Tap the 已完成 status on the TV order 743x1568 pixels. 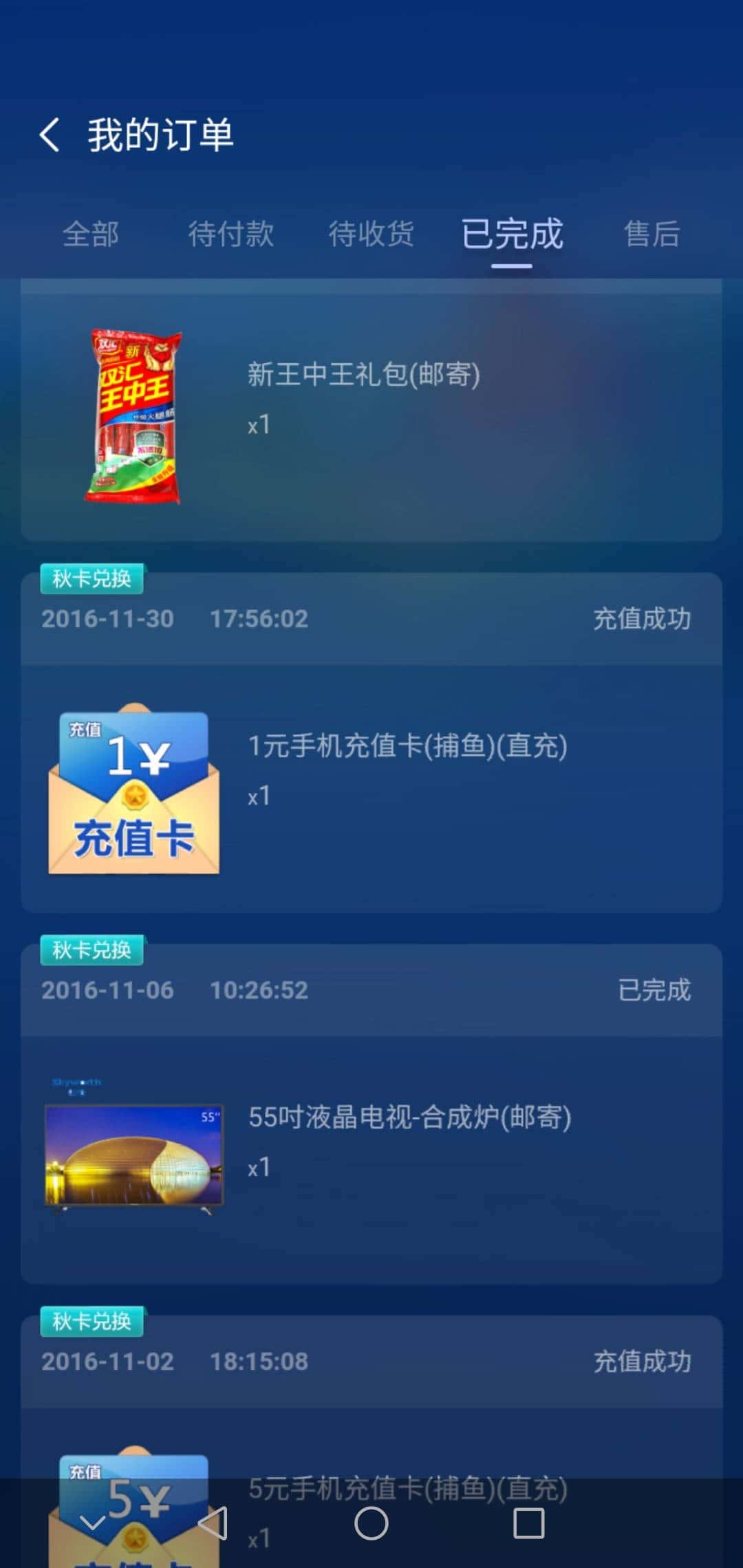point(655,990)
